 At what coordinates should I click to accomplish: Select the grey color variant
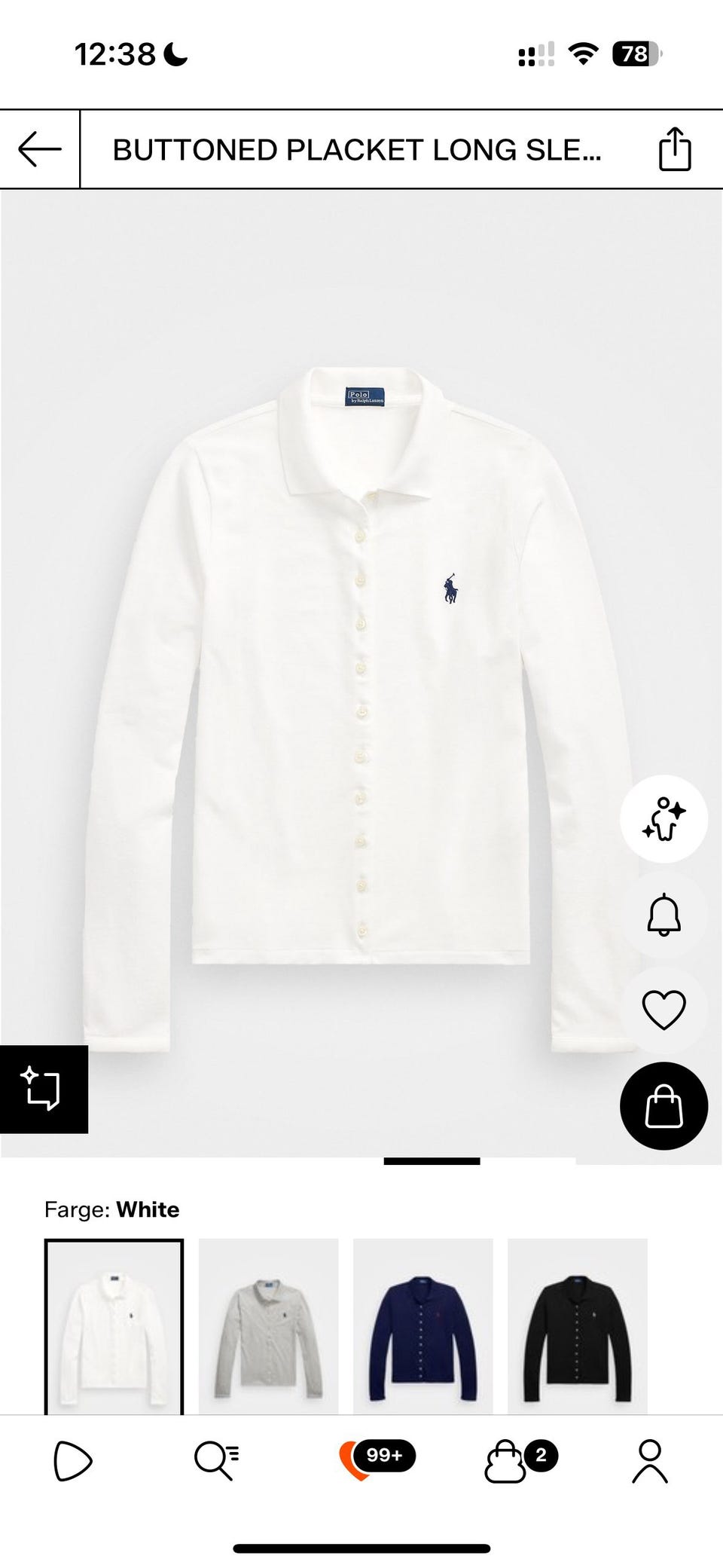click(x=268, y=1326)
